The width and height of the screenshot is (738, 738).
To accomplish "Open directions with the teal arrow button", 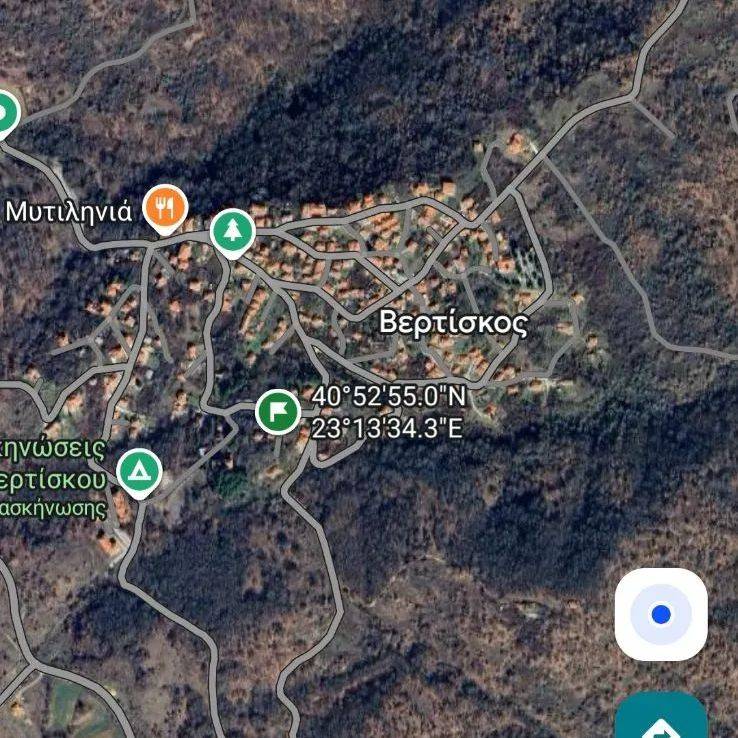I will pyautogui.click(x=662, y=719).
